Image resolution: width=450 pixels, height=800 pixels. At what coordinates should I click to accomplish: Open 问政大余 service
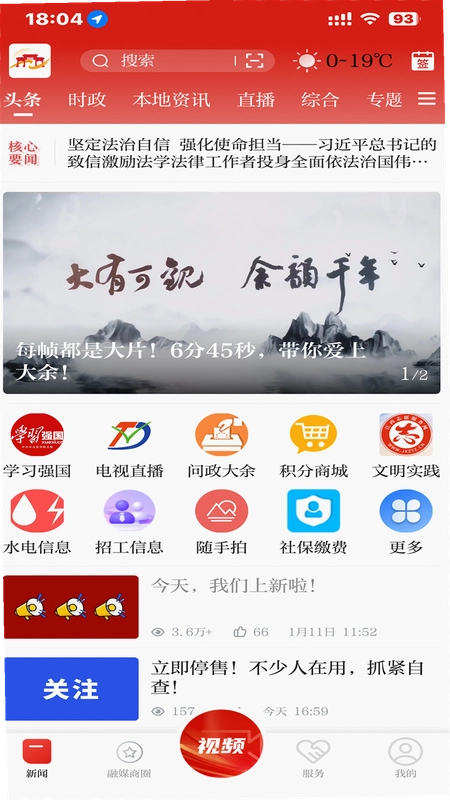(x=221, y=446)
